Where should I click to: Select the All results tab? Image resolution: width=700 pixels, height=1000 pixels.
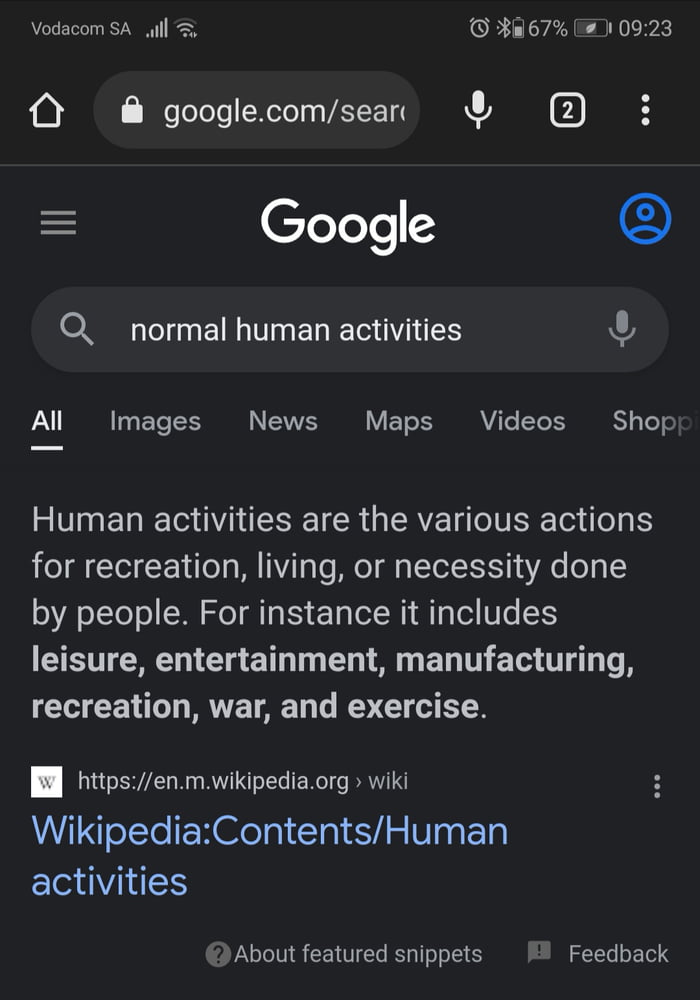tap(47, 421)
